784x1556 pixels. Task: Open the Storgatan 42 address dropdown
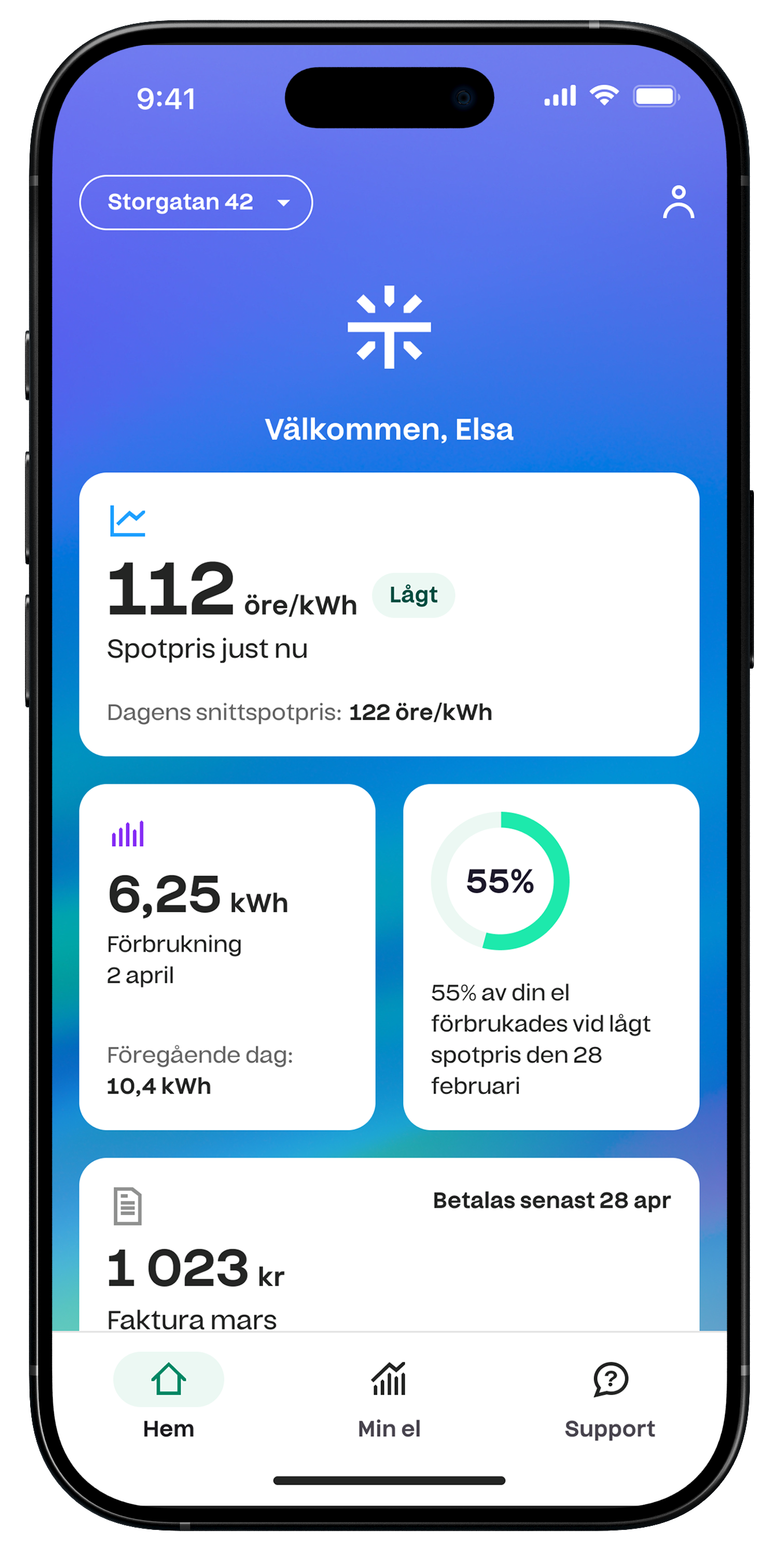(x=195, y=203)
